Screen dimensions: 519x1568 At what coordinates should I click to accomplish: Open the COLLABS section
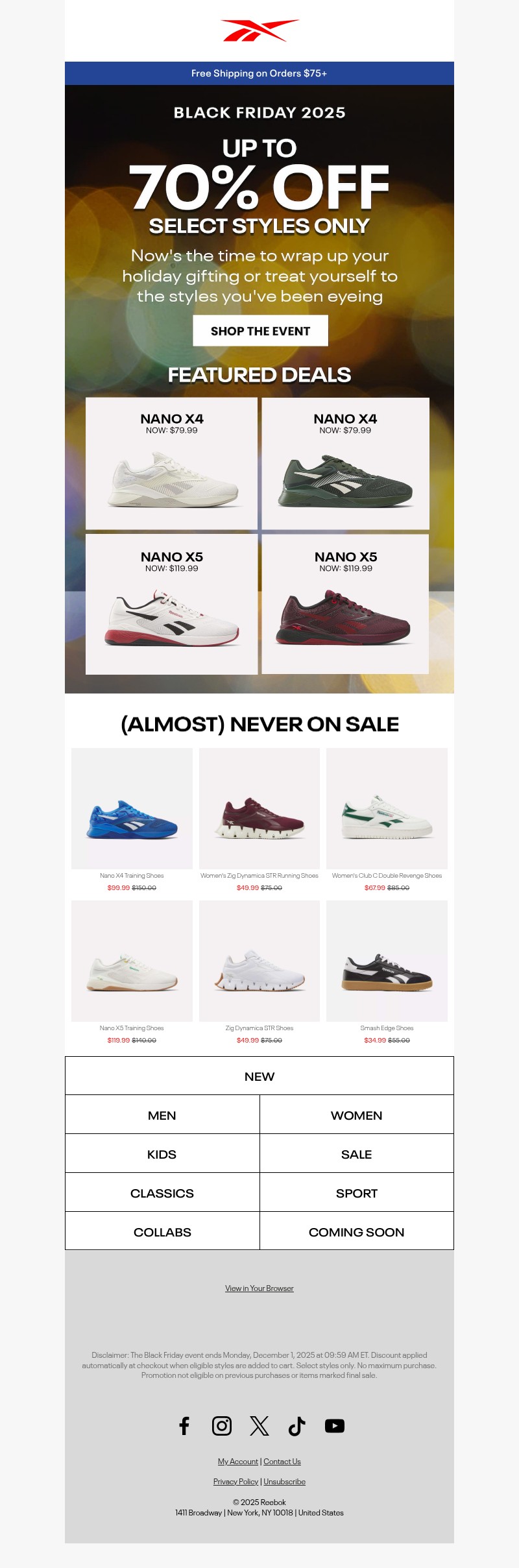click(x=162, y=1232)
